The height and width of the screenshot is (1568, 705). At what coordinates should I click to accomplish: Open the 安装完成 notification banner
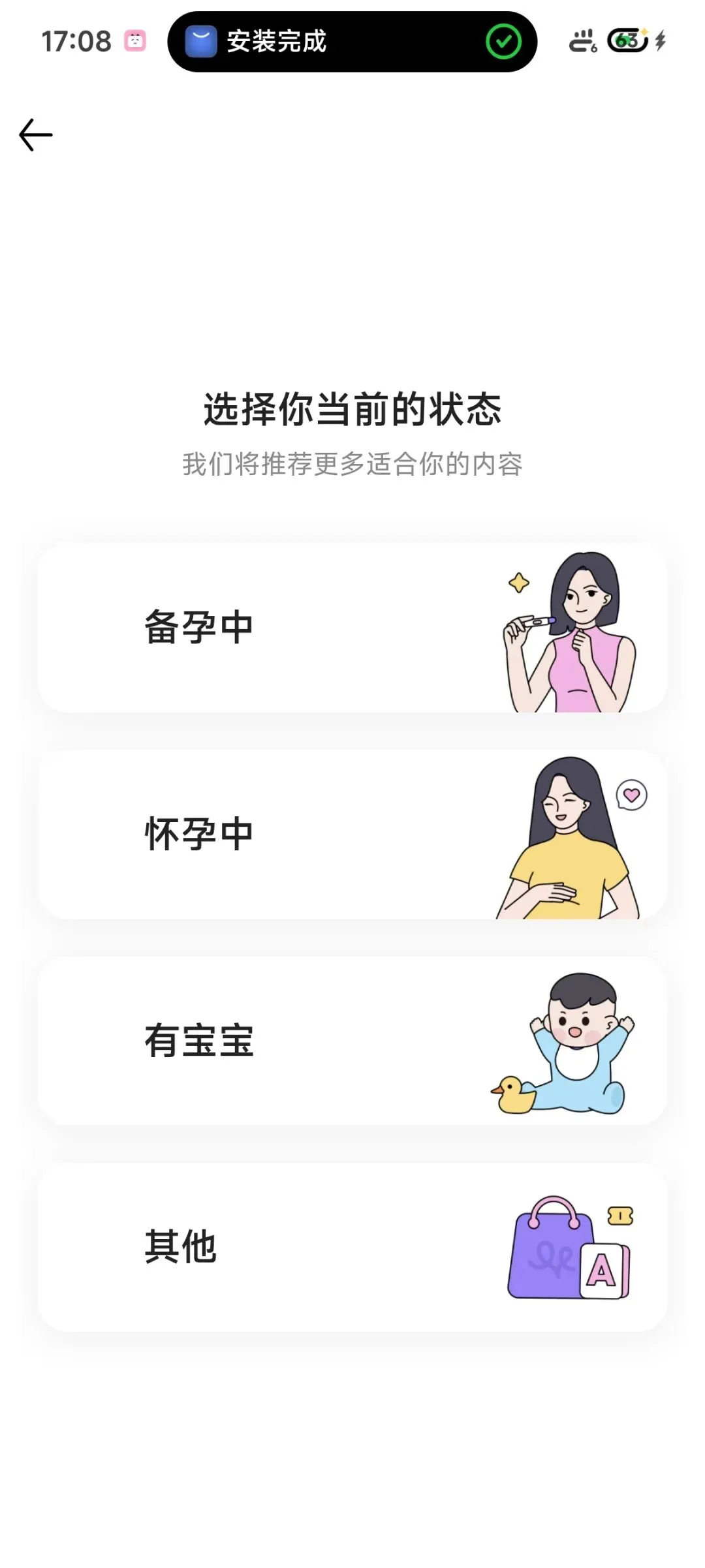352,42
